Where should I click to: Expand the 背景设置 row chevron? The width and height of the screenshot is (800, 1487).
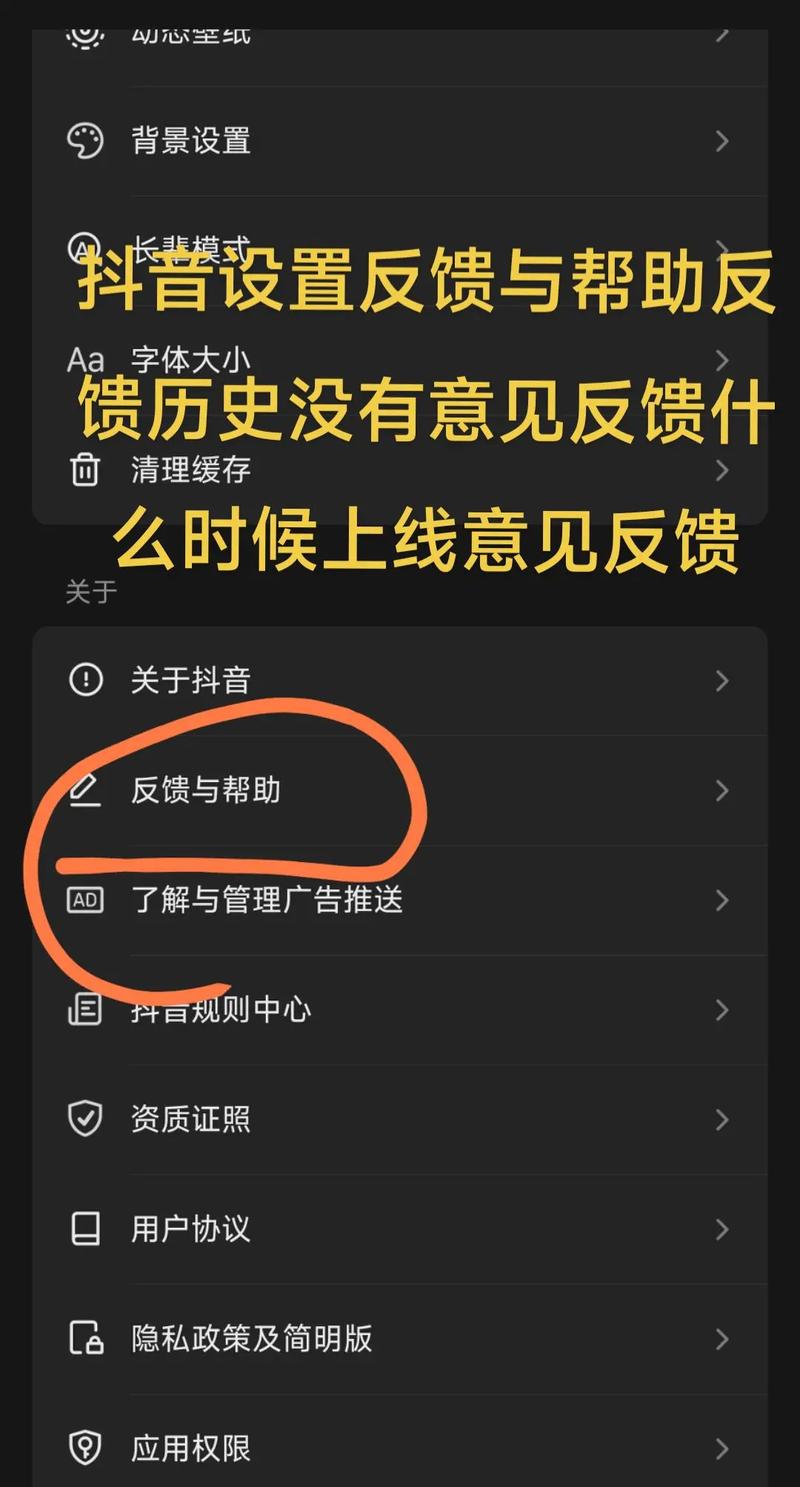click(722, 142)
